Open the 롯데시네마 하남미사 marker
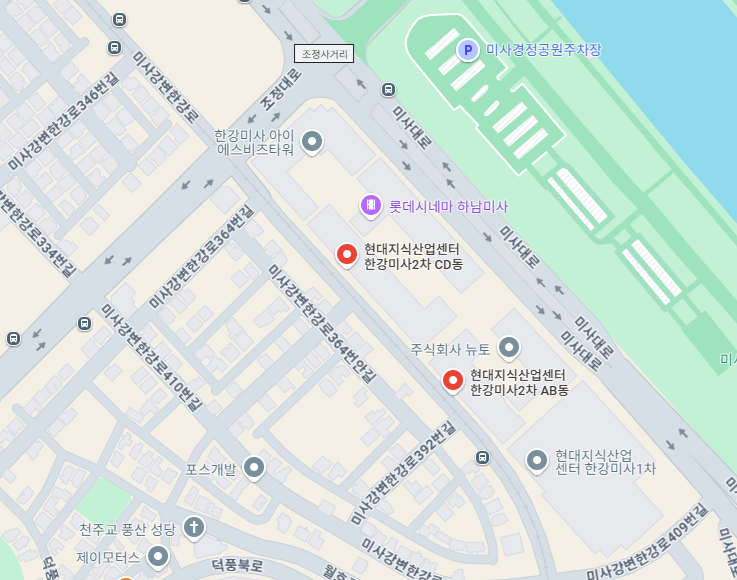737x580 pixels. click(371, 205)
